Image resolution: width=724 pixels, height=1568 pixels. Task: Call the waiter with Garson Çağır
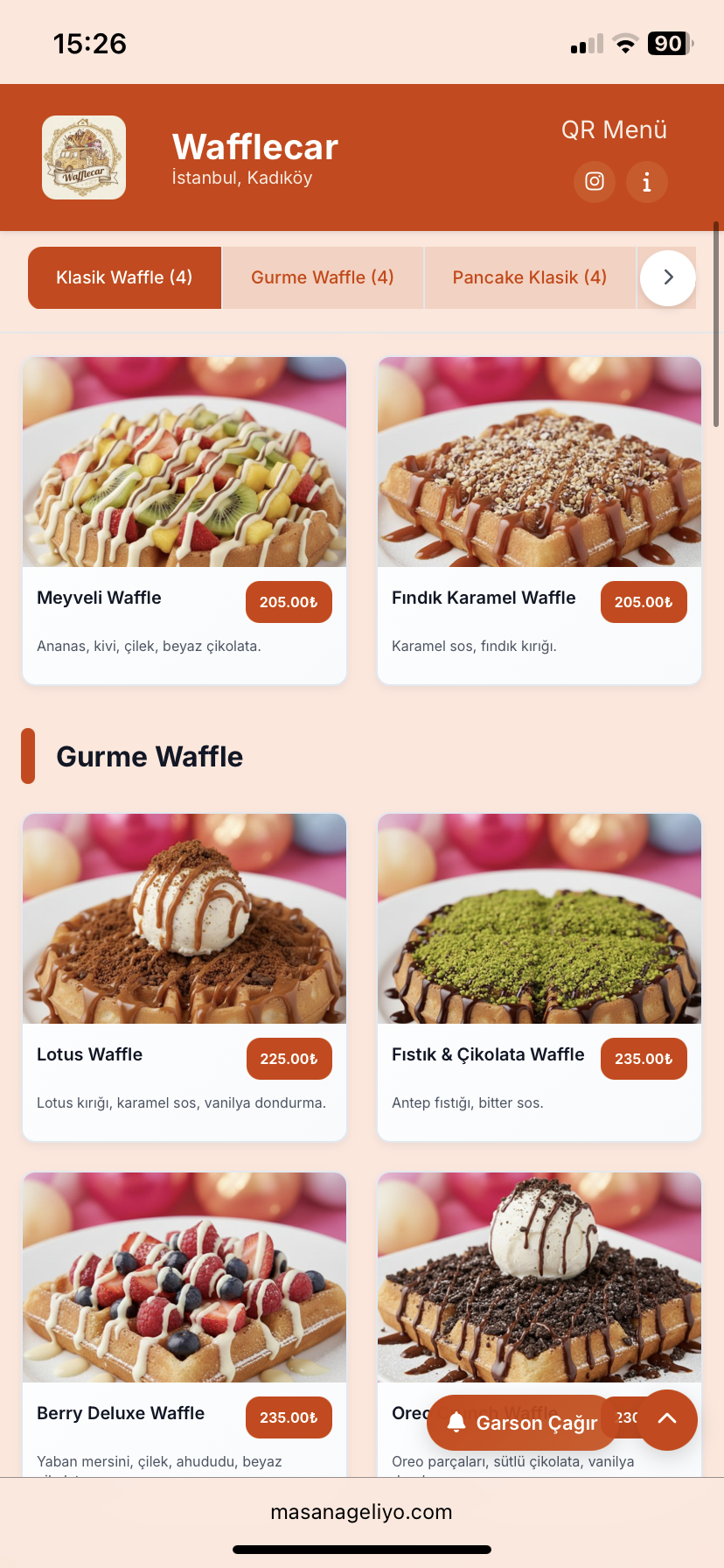point(522,1423)
